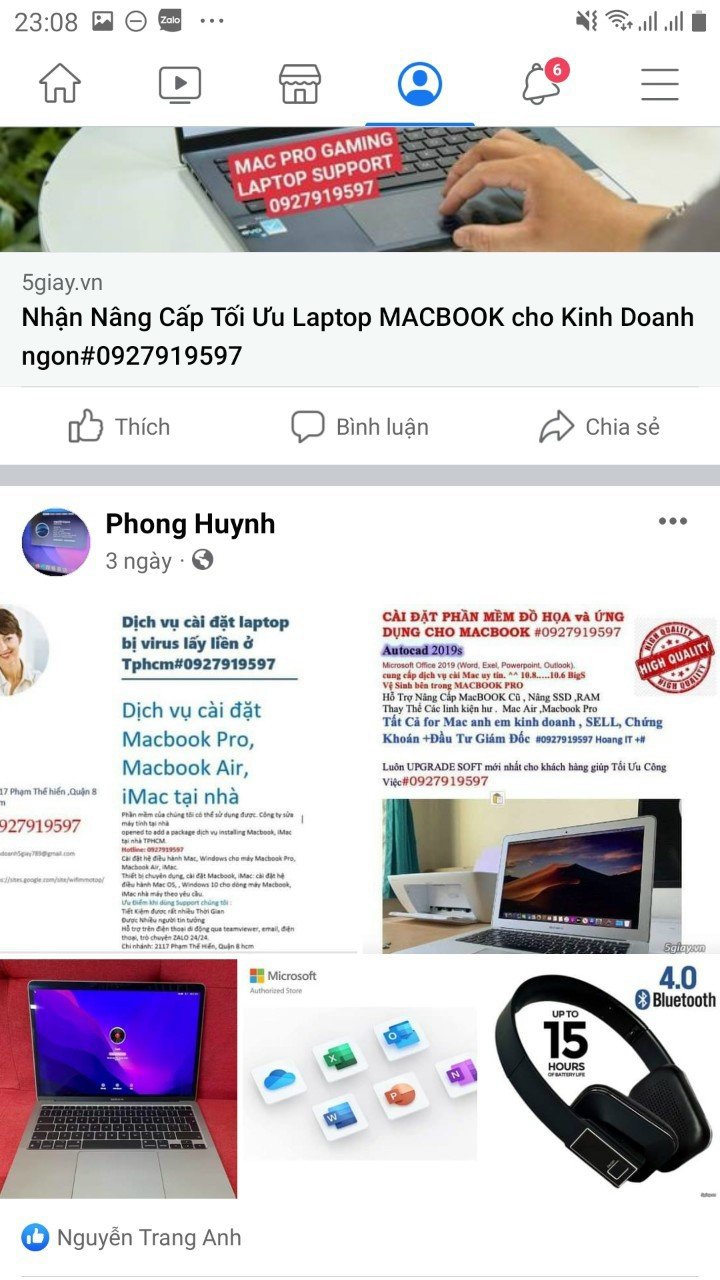Open the Watch video tab

click(x=180, y=84)
